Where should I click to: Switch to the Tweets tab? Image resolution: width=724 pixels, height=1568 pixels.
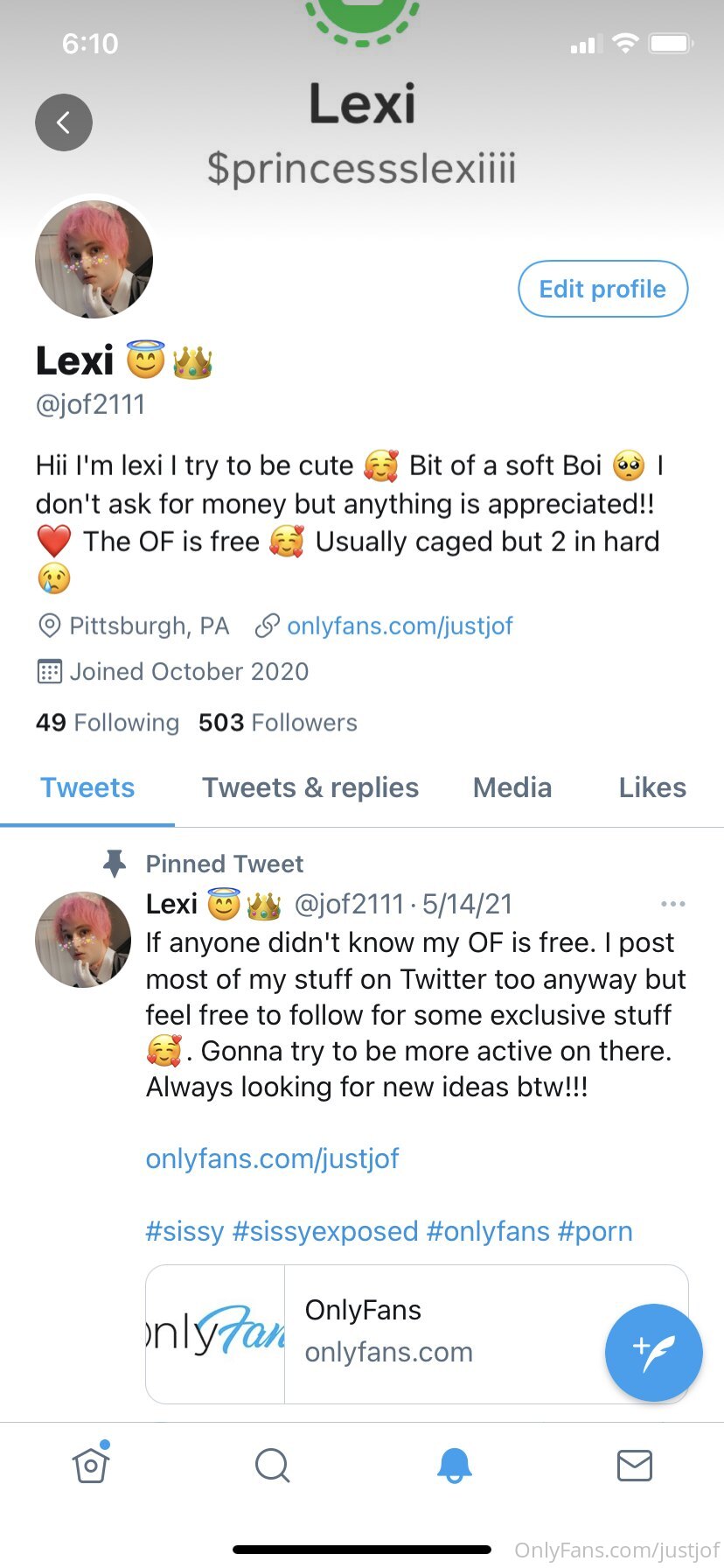click(x=87, y=787)
